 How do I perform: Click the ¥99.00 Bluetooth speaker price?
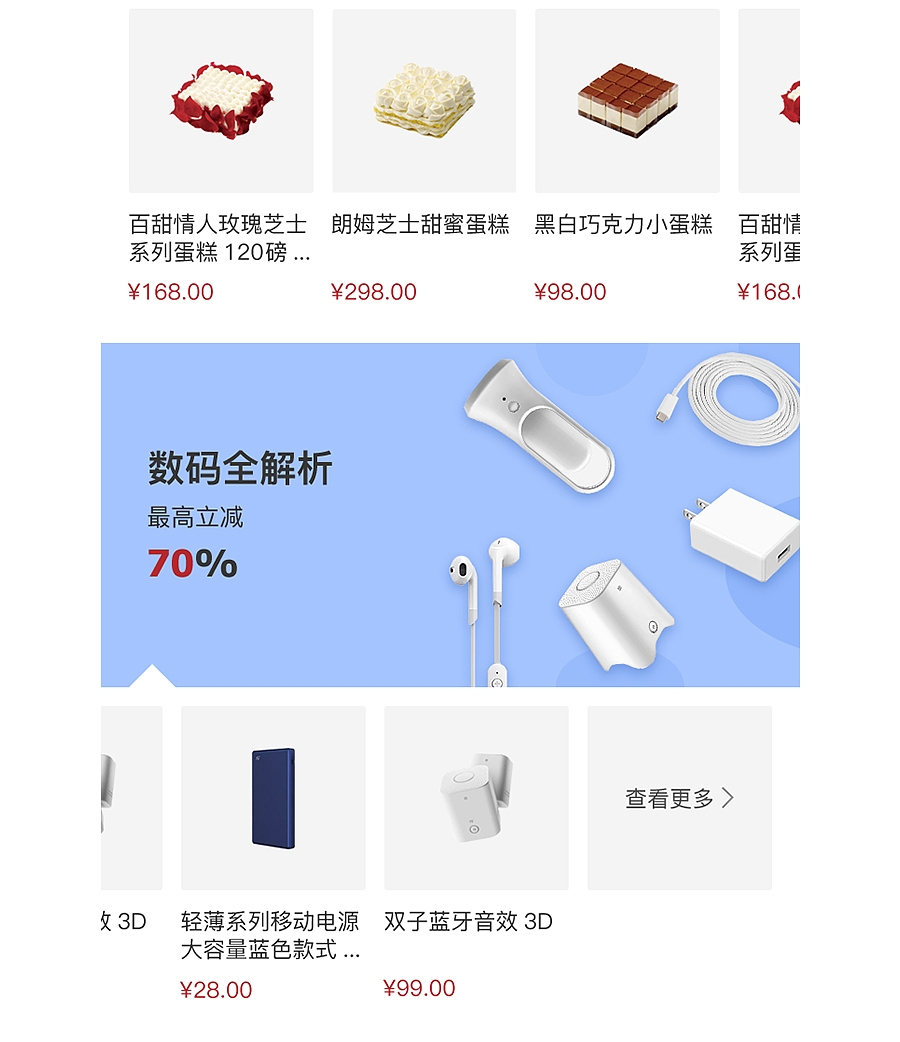[x=417, y=988]
